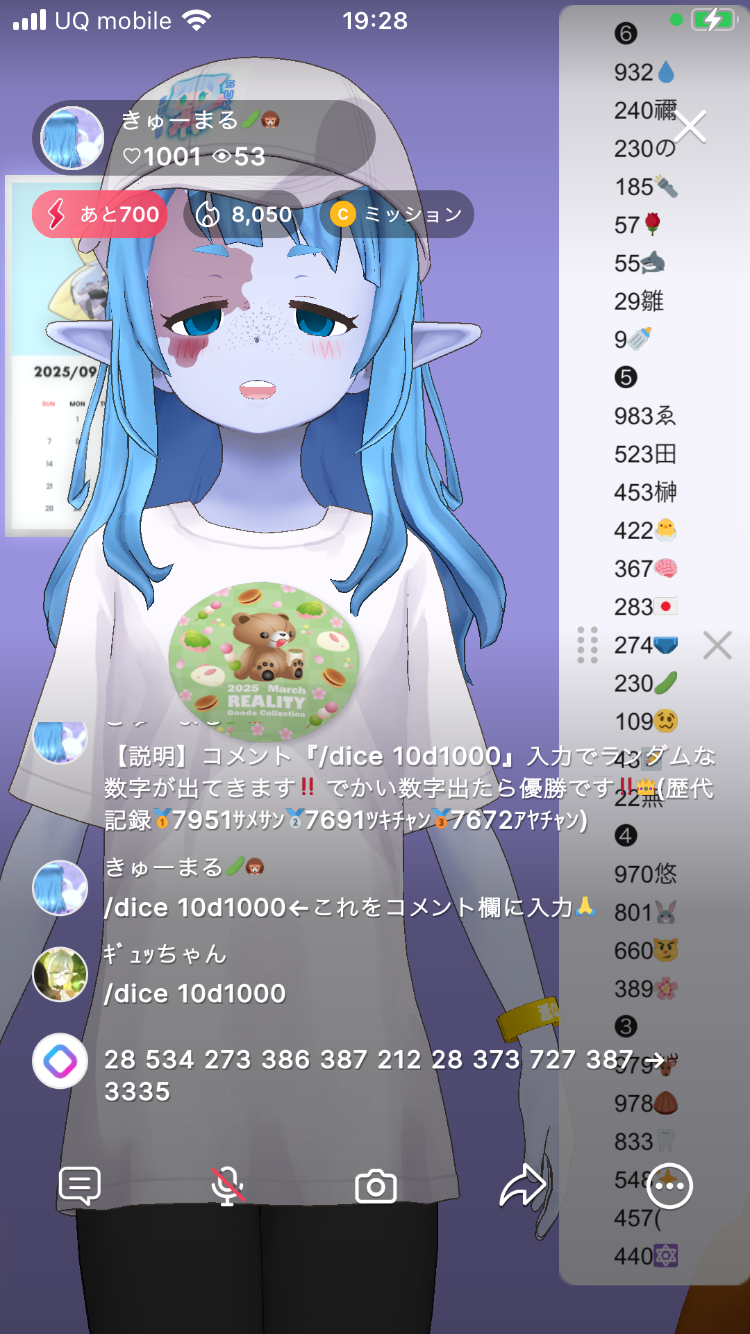Open streamer きゅーまる's profile header
Viewport: 750px width, 1334px height.
[x=200, y=137]
